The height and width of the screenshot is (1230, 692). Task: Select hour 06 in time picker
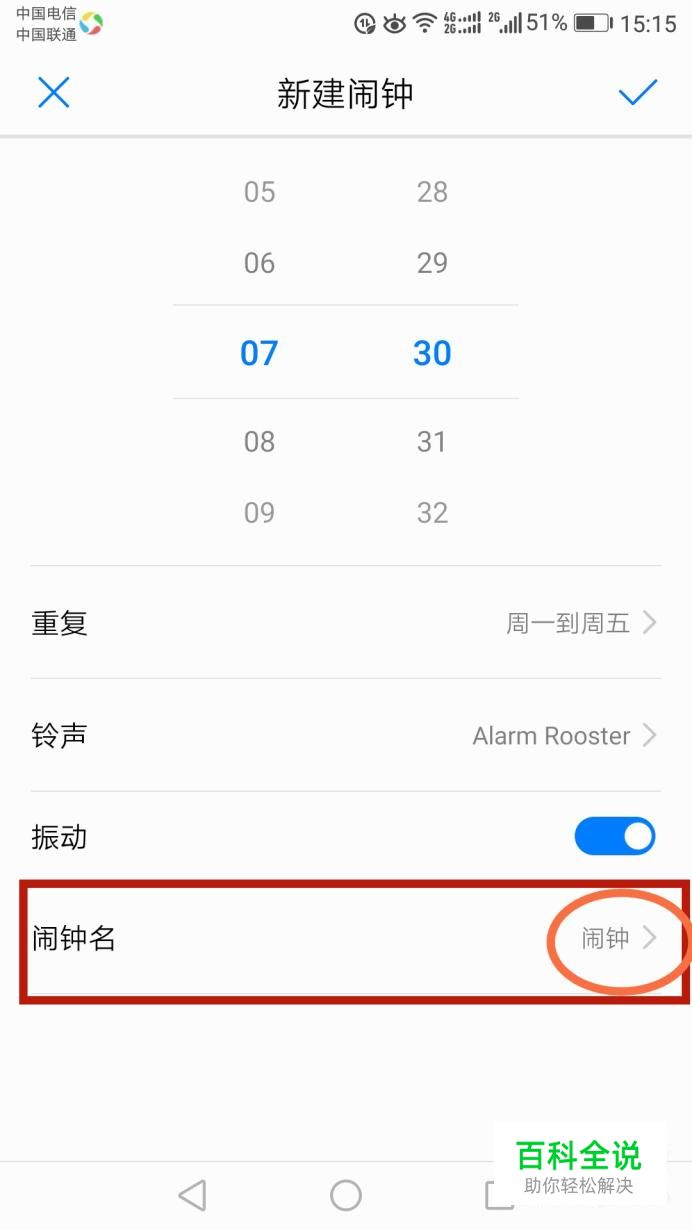(259, 263)
